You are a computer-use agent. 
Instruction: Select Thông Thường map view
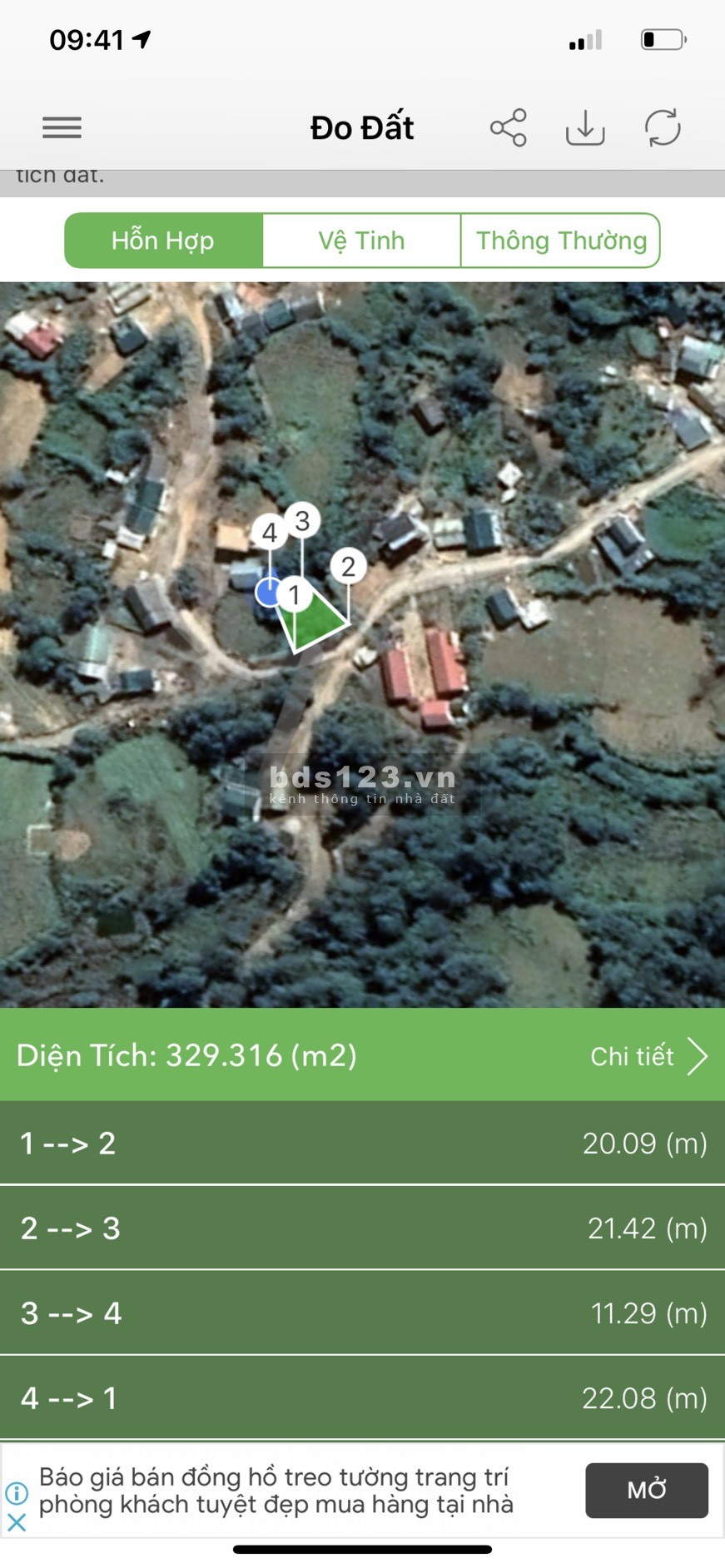pyautogui.click(x=560, y=241)
